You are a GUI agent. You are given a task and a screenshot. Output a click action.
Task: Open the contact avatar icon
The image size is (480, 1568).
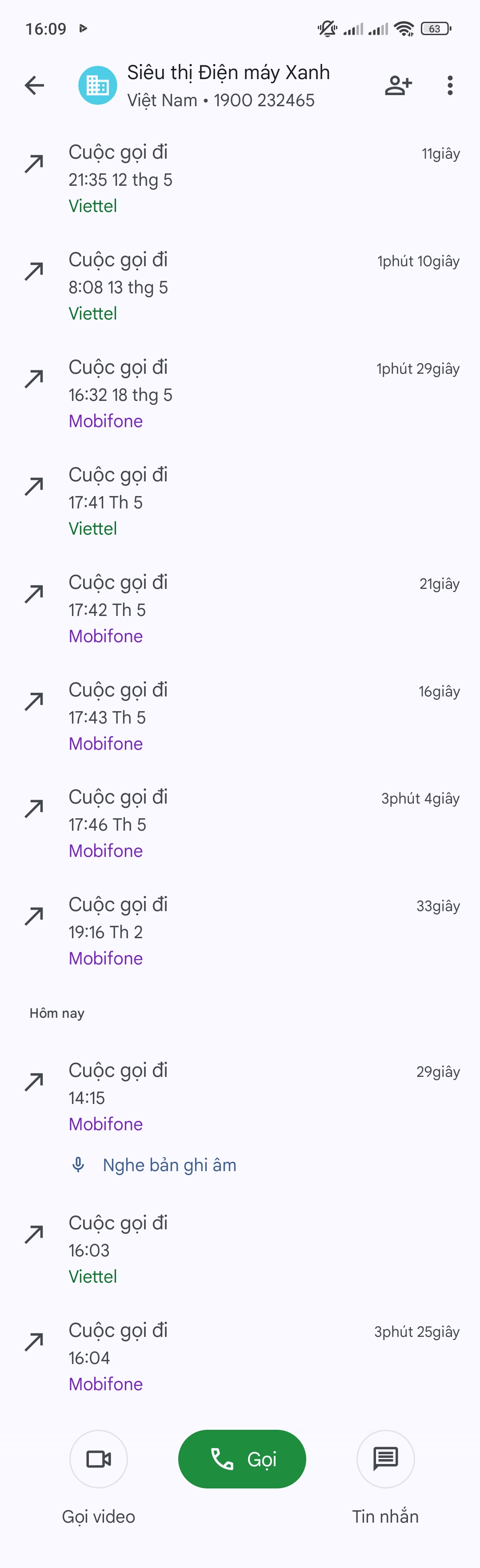pyautogui.click(x=97, y=85)
